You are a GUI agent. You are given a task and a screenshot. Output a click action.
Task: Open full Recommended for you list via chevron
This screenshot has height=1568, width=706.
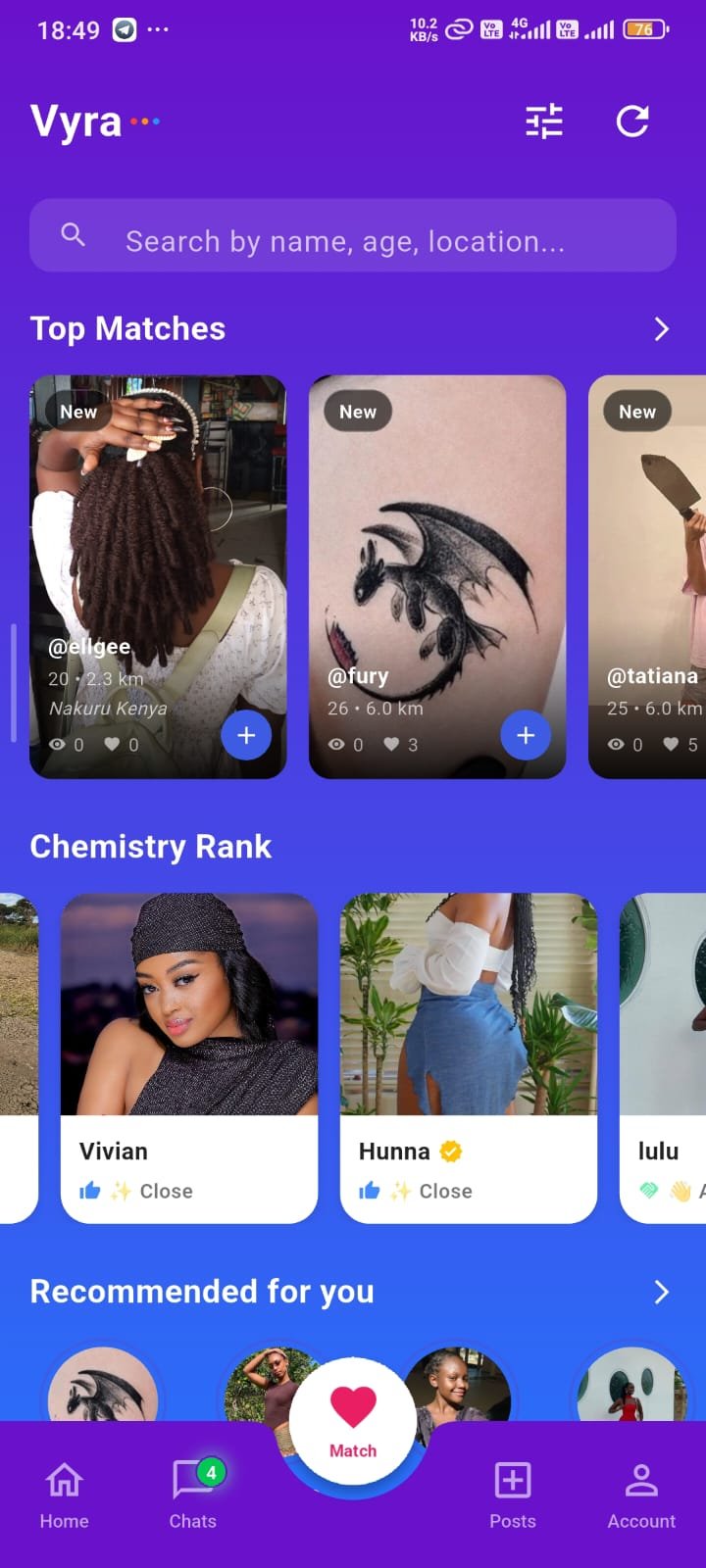tap(660, 1292)
